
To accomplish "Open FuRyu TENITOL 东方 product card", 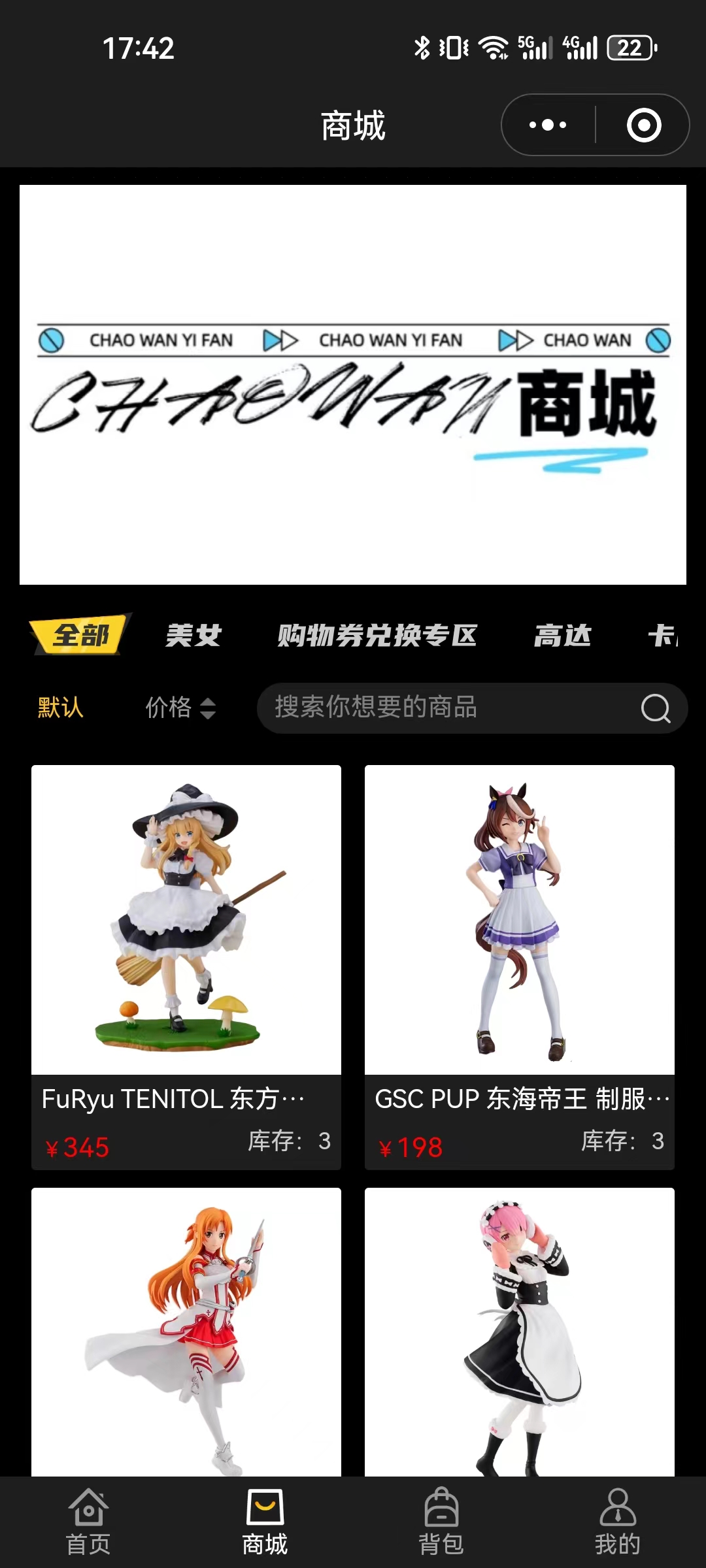I will pos(186,967).
